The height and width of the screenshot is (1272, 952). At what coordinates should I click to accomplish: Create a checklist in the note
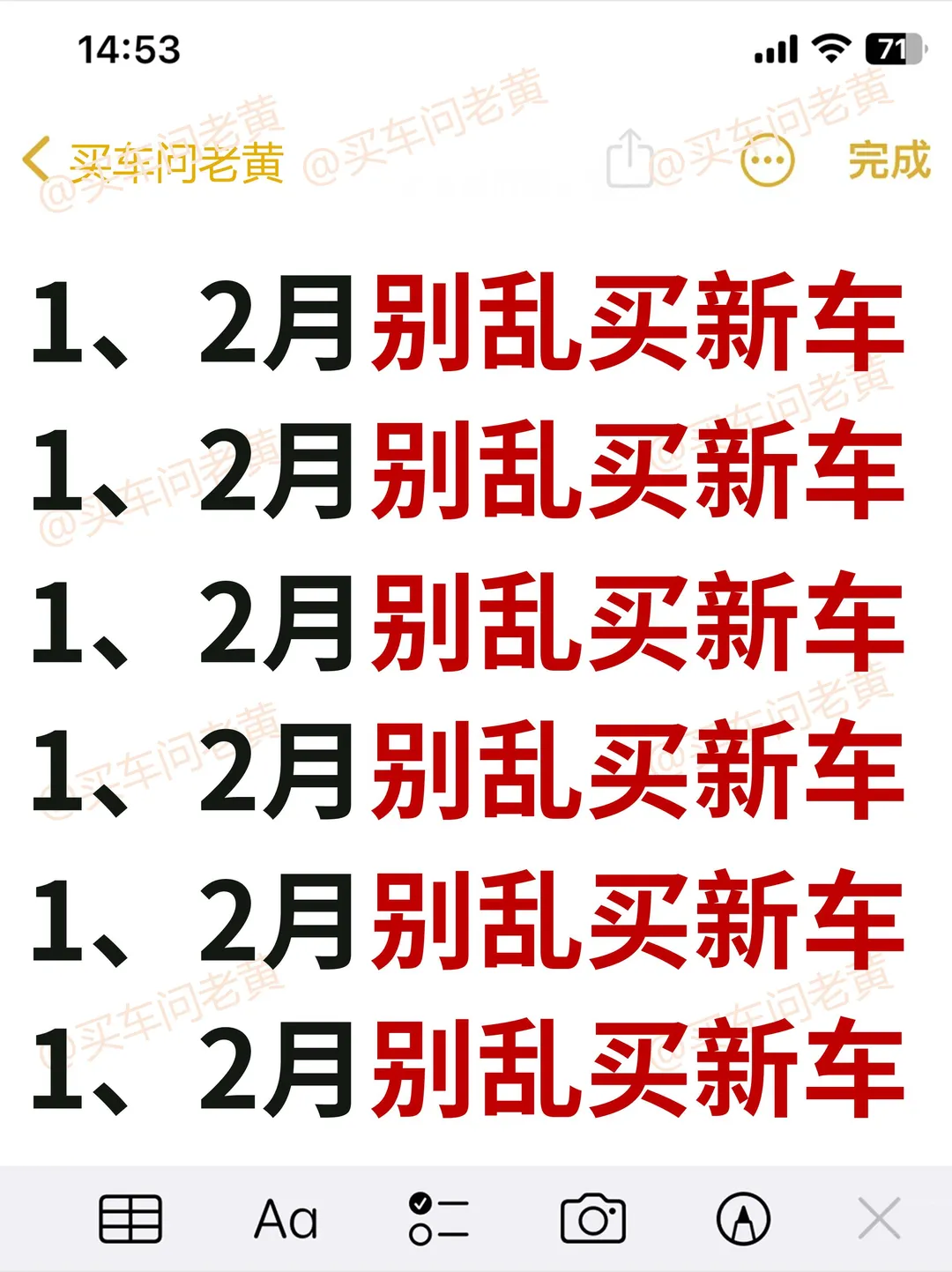438,1221
